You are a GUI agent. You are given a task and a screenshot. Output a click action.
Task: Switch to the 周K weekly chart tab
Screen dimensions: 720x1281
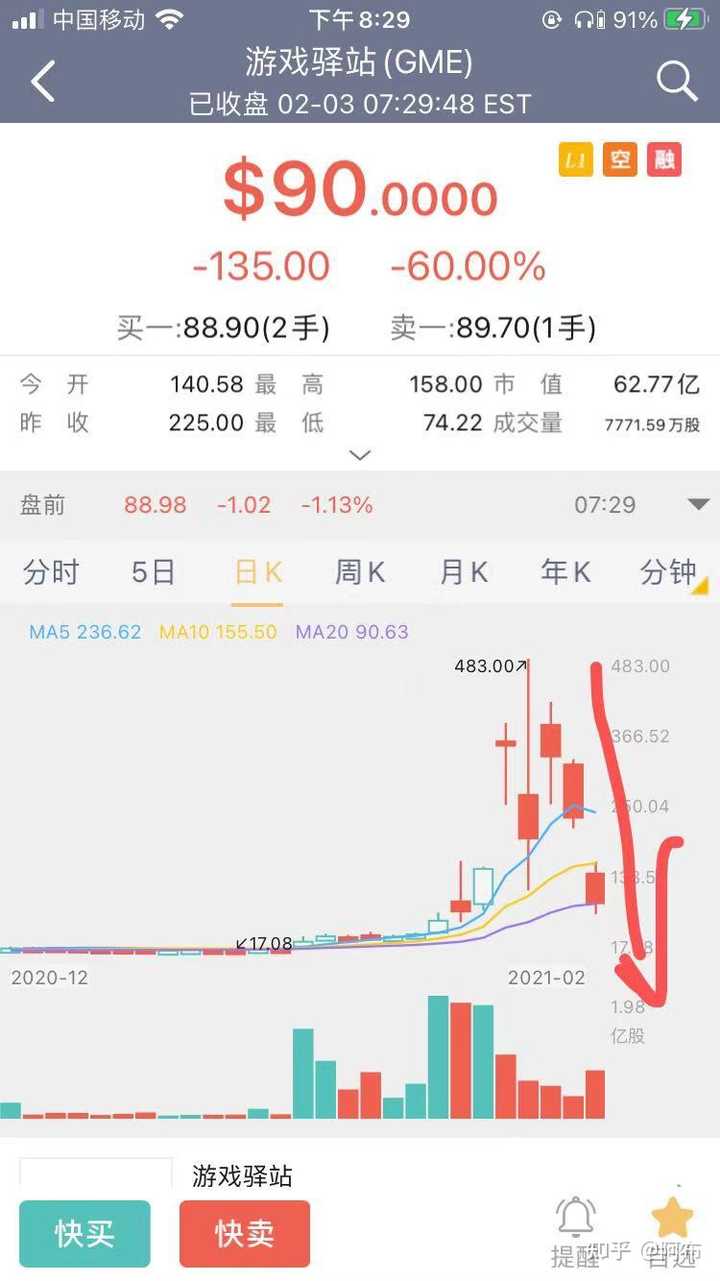(x=362, y=572)
